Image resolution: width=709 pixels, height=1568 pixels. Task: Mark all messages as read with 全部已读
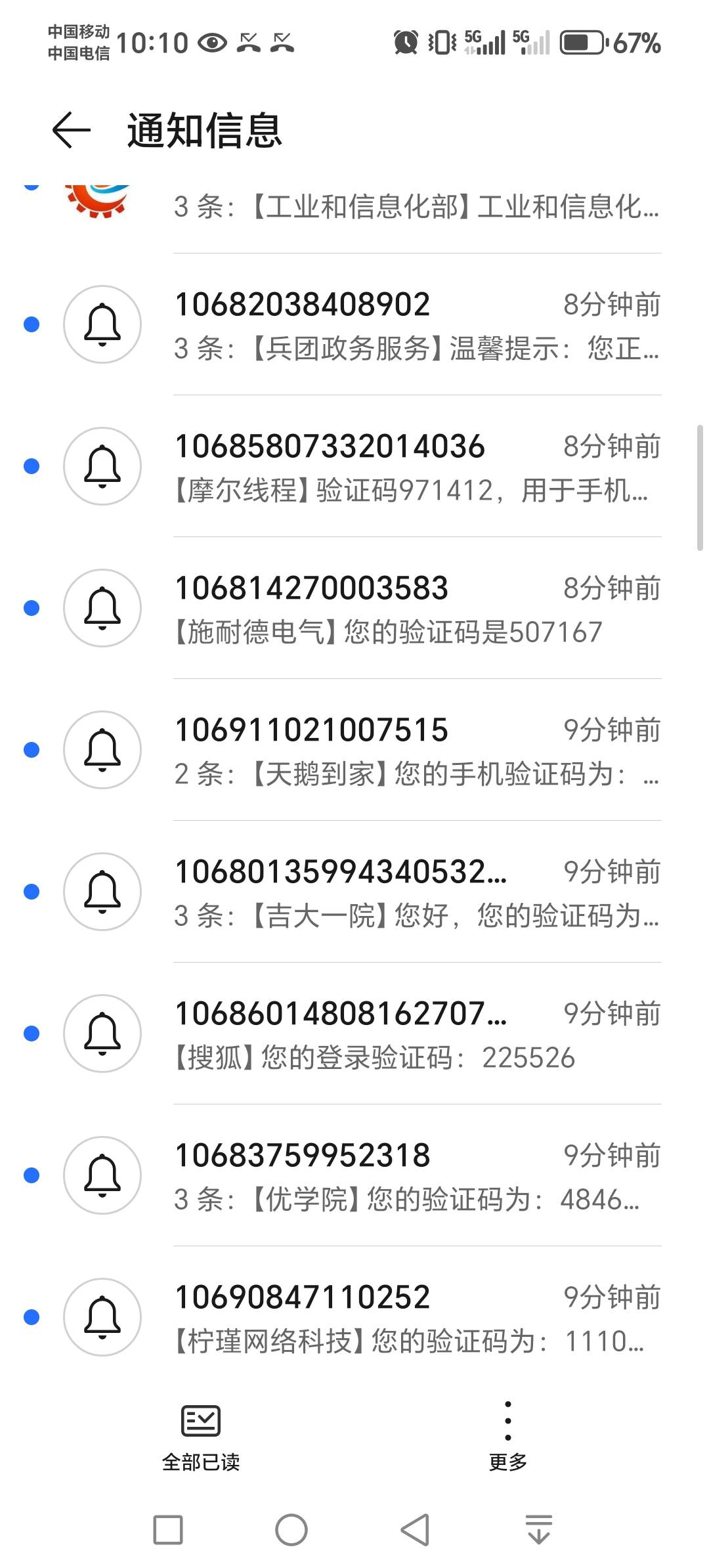(x=201, y=1437)
